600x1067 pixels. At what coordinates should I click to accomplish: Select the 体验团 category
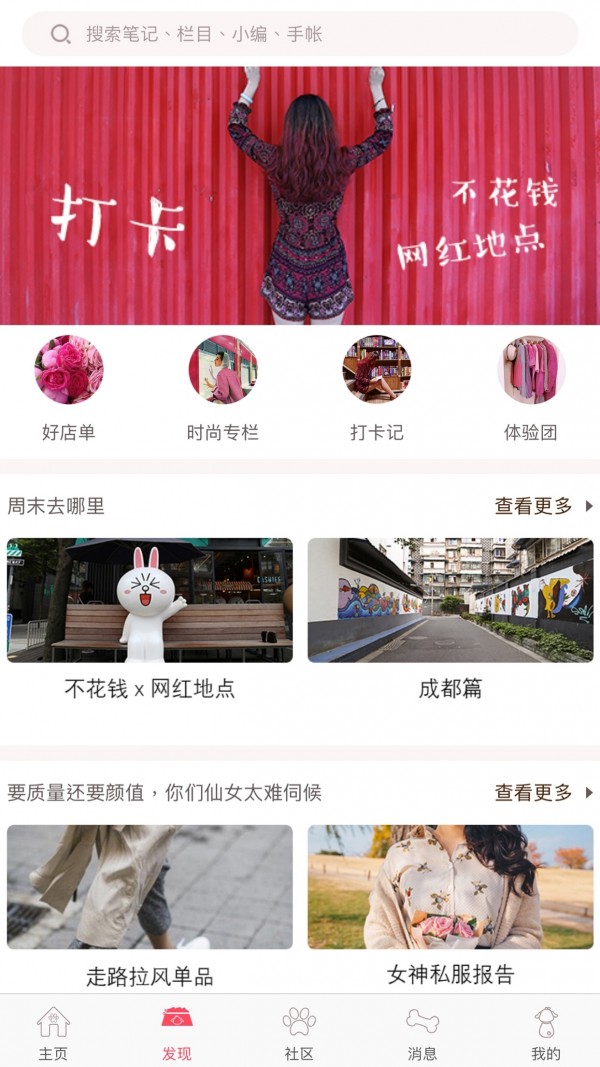tap(531, 388)
